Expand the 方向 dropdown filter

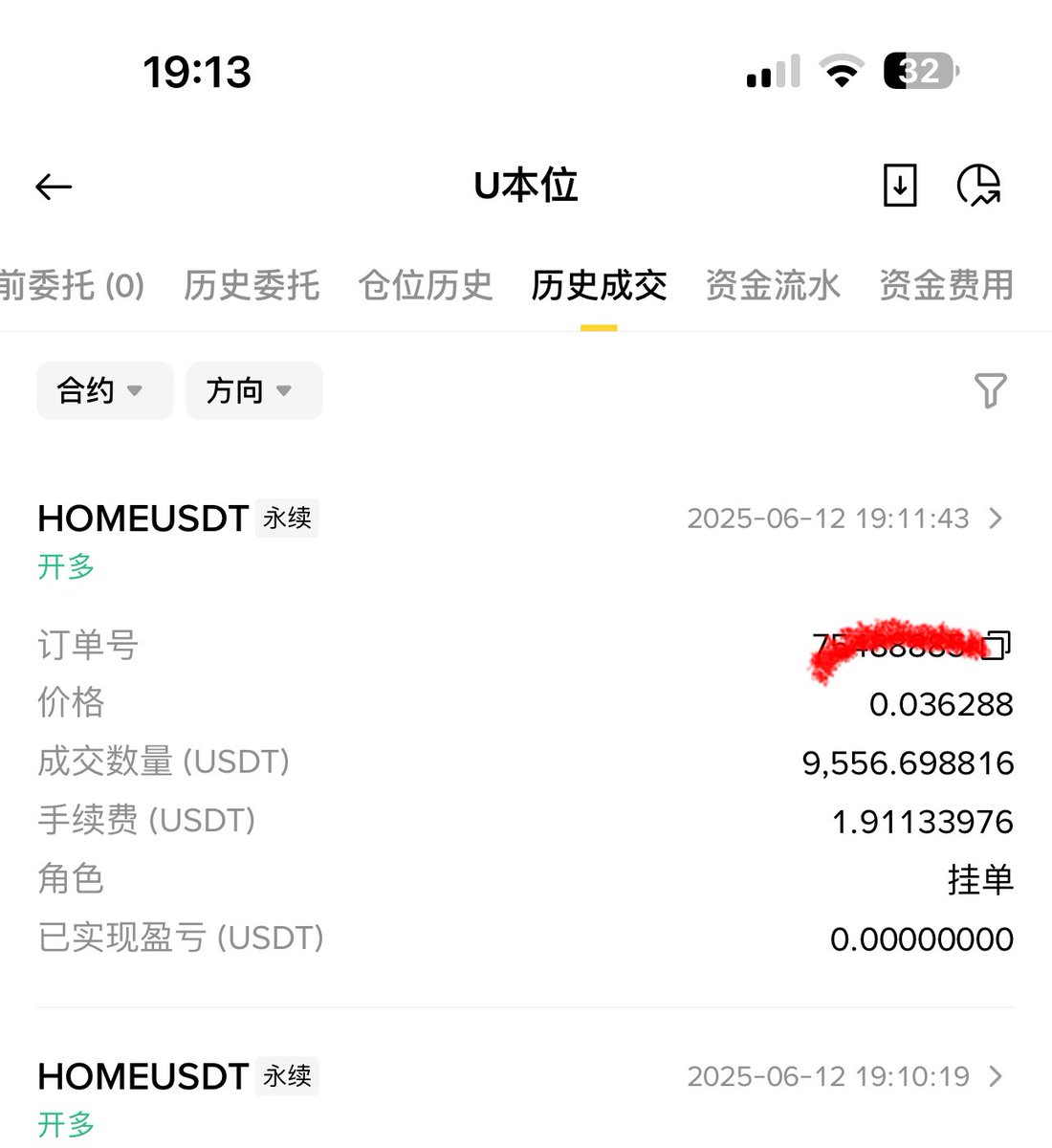click(253, 390)
